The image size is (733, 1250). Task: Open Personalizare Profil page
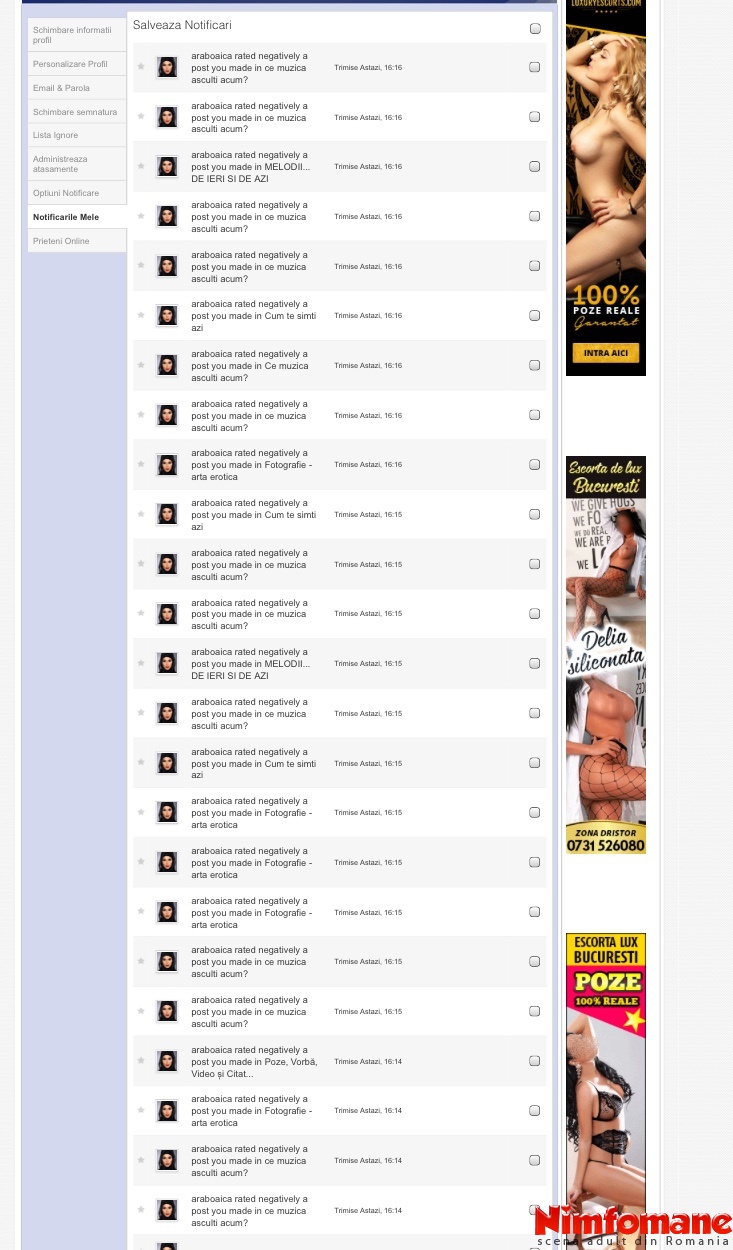(70, 64)
